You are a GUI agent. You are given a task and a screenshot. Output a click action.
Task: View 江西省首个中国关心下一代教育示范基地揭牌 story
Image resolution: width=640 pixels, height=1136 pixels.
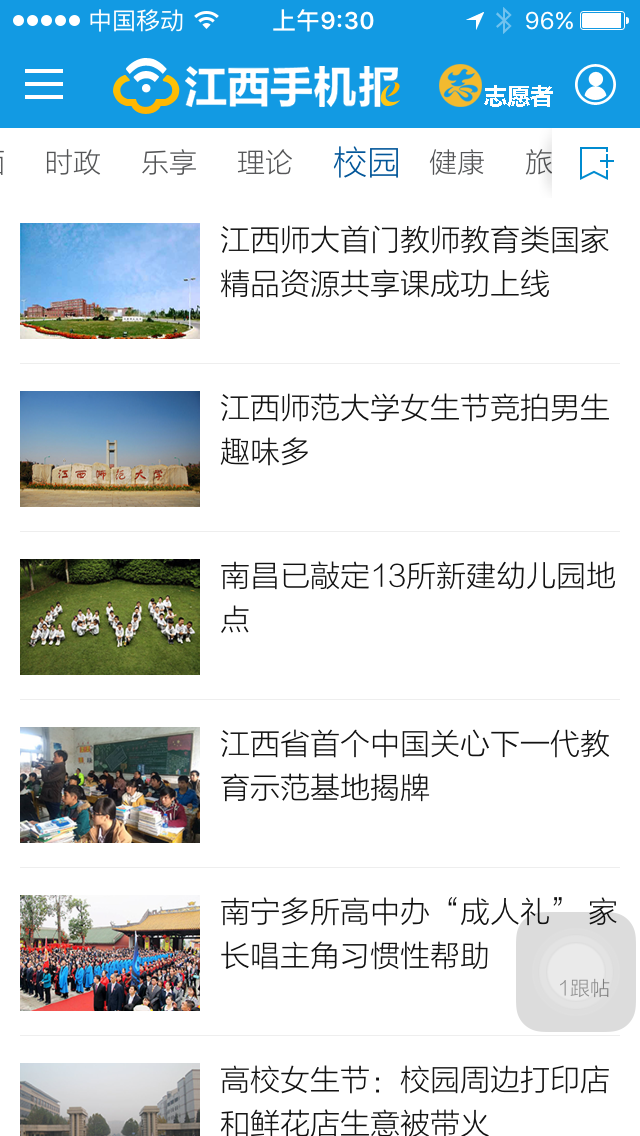click(x=414, y=766)
